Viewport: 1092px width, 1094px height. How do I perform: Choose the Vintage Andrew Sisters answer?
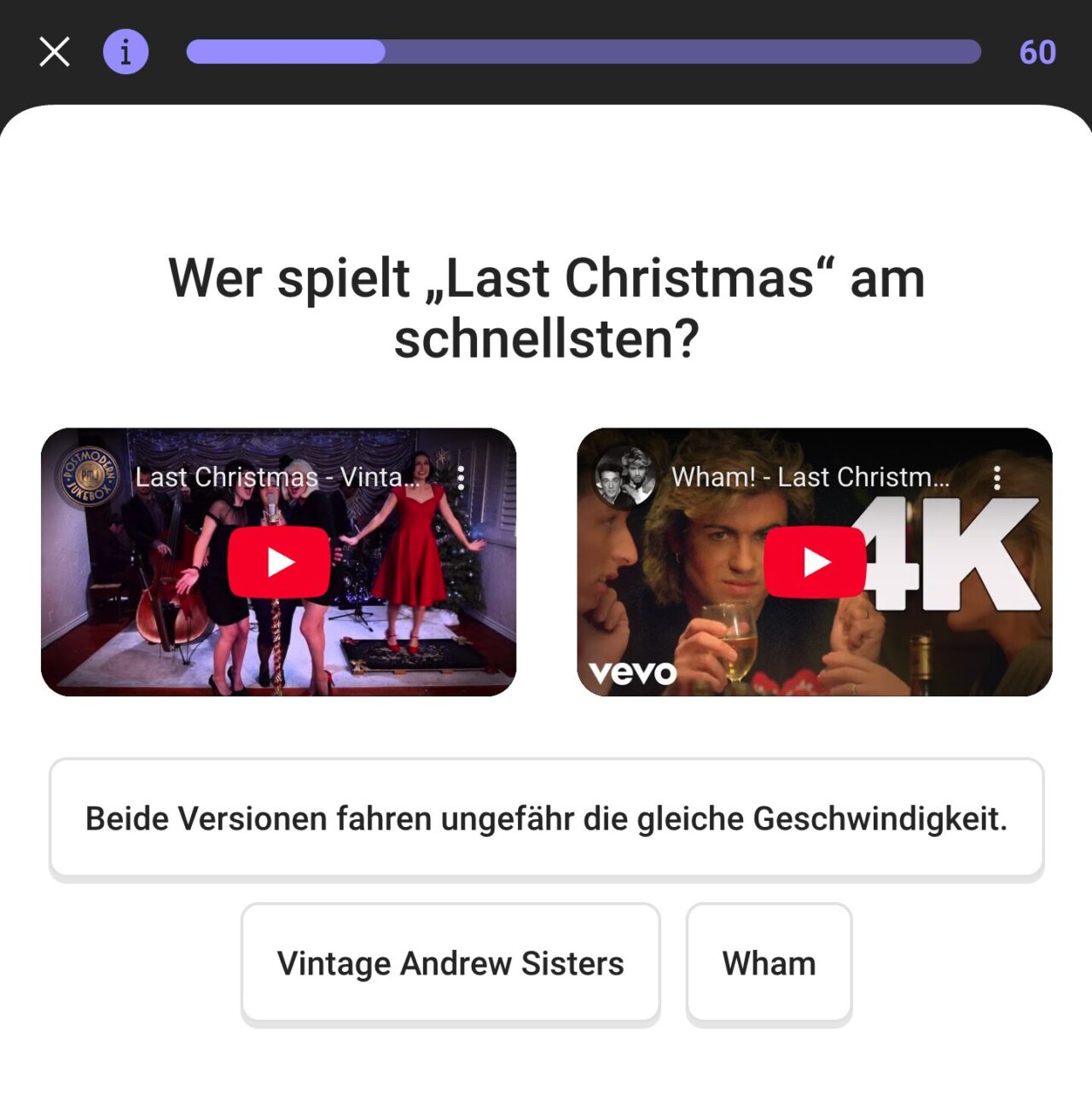[450, 963]
